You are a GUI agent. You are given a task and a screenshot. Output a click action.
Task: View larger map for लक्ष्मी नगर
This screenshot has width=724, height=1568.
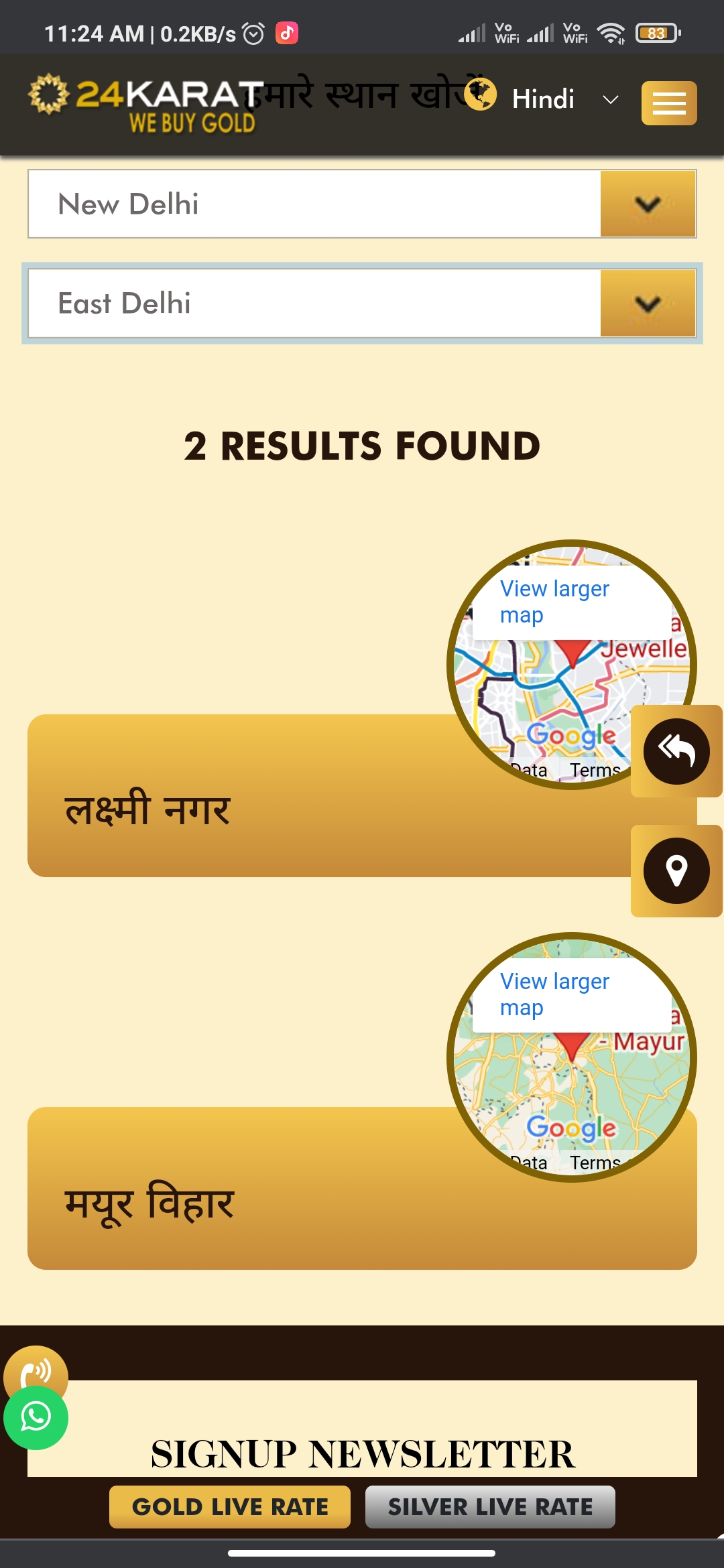pyautogui.click(x=554, y=601)
